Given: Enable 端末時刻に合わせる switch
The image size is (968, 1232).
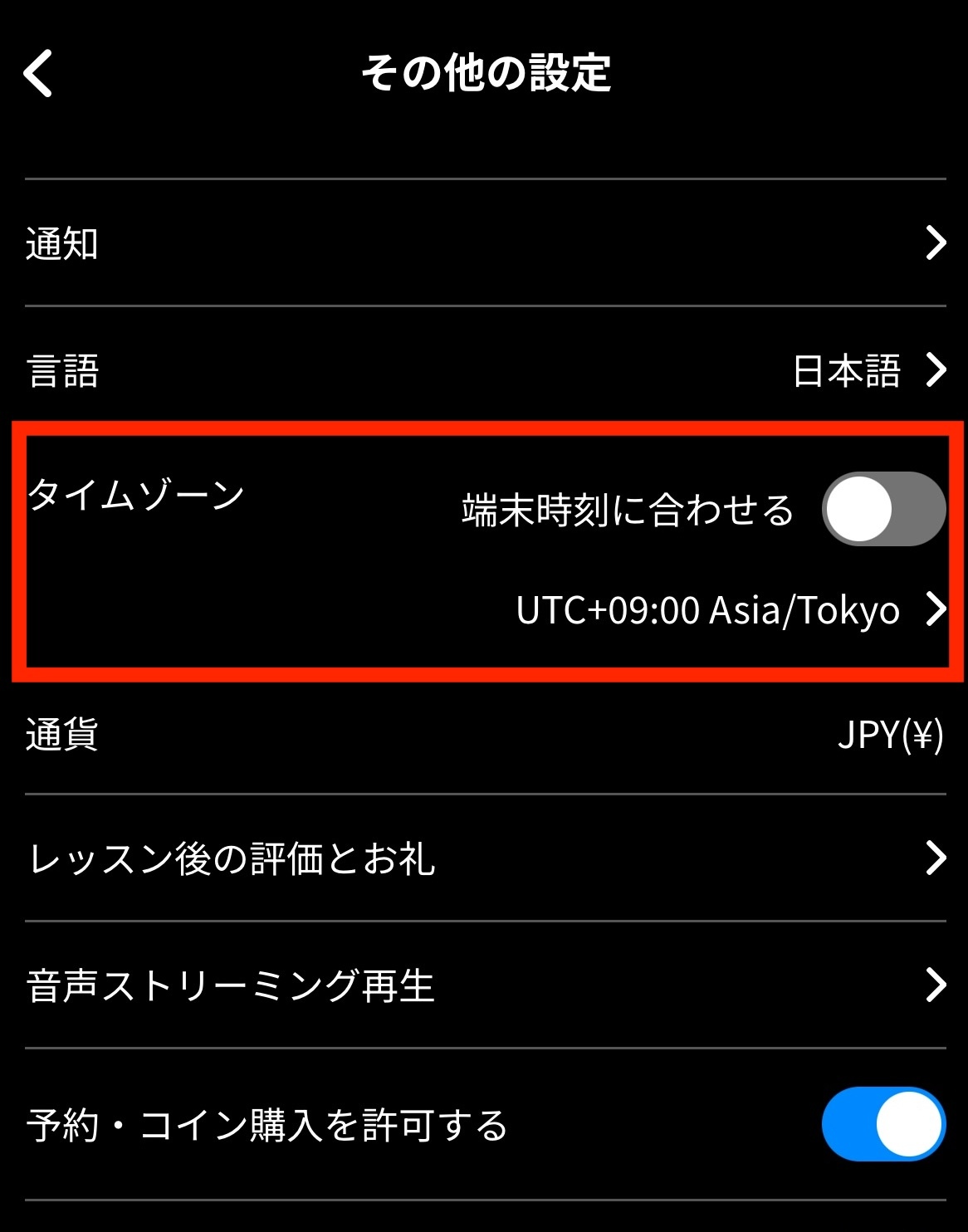Looking at the screenshot, I should pyautogui.click(x=883, y=509).
